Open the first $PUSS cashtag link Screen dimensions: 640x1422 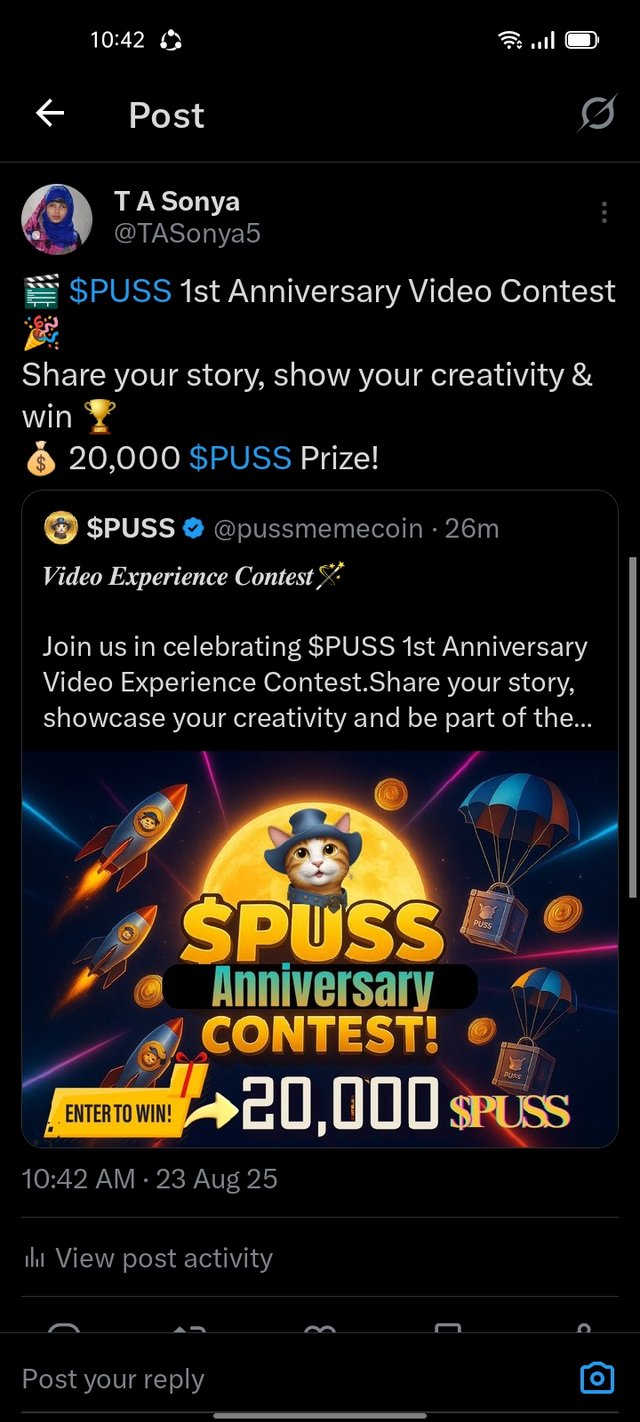120,291
